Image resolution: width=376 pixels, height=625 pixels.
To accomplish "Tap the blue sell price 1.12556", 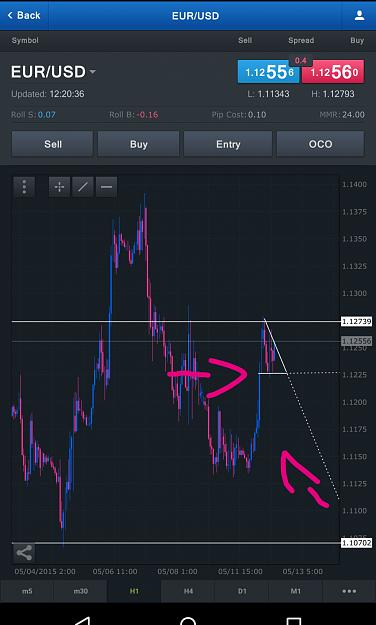I will (268, 72).
